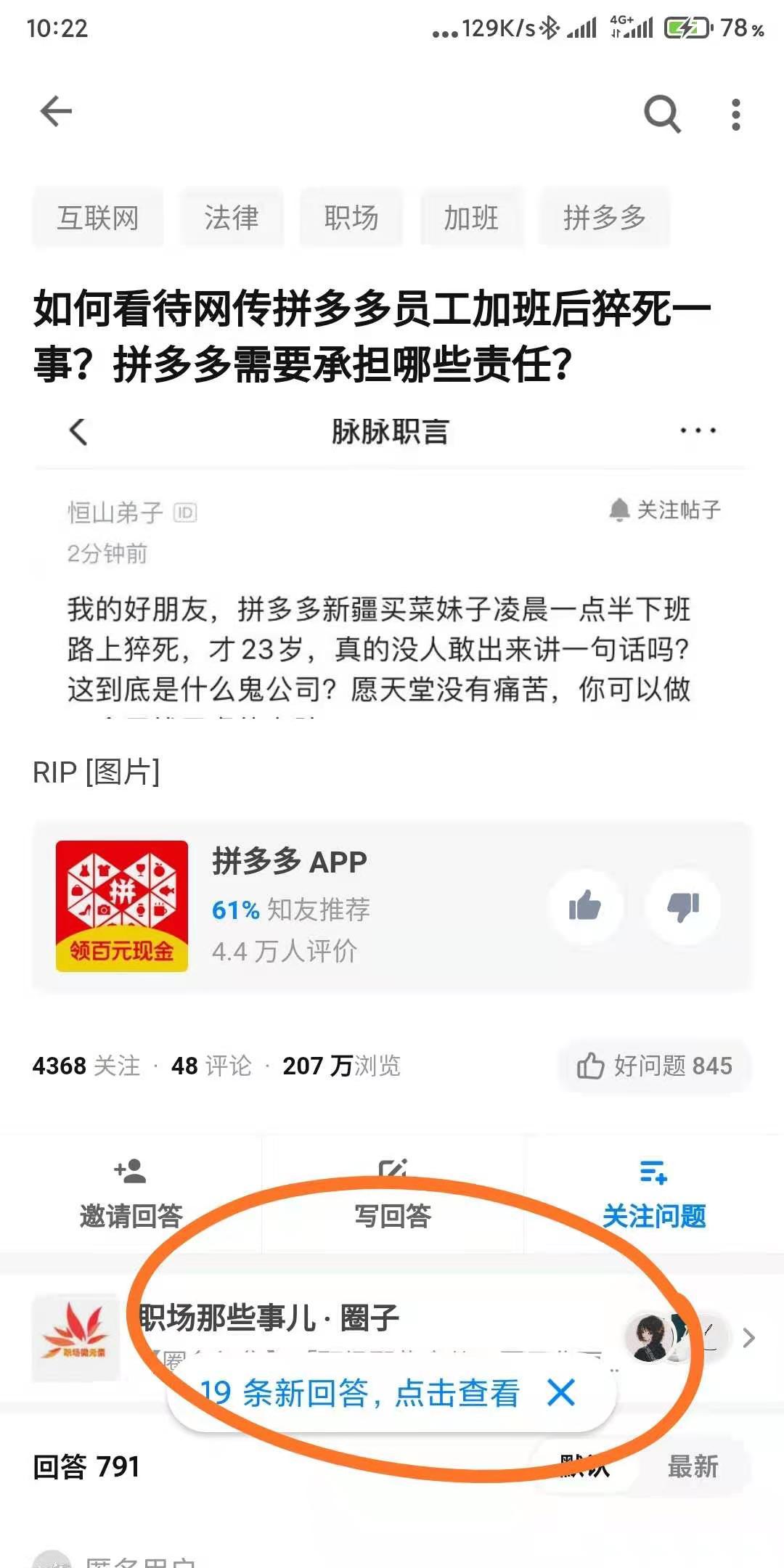The height and width of the screenshot is (1568, 784).
Task: Open the search magnifier icon
Action: (662, 114)
